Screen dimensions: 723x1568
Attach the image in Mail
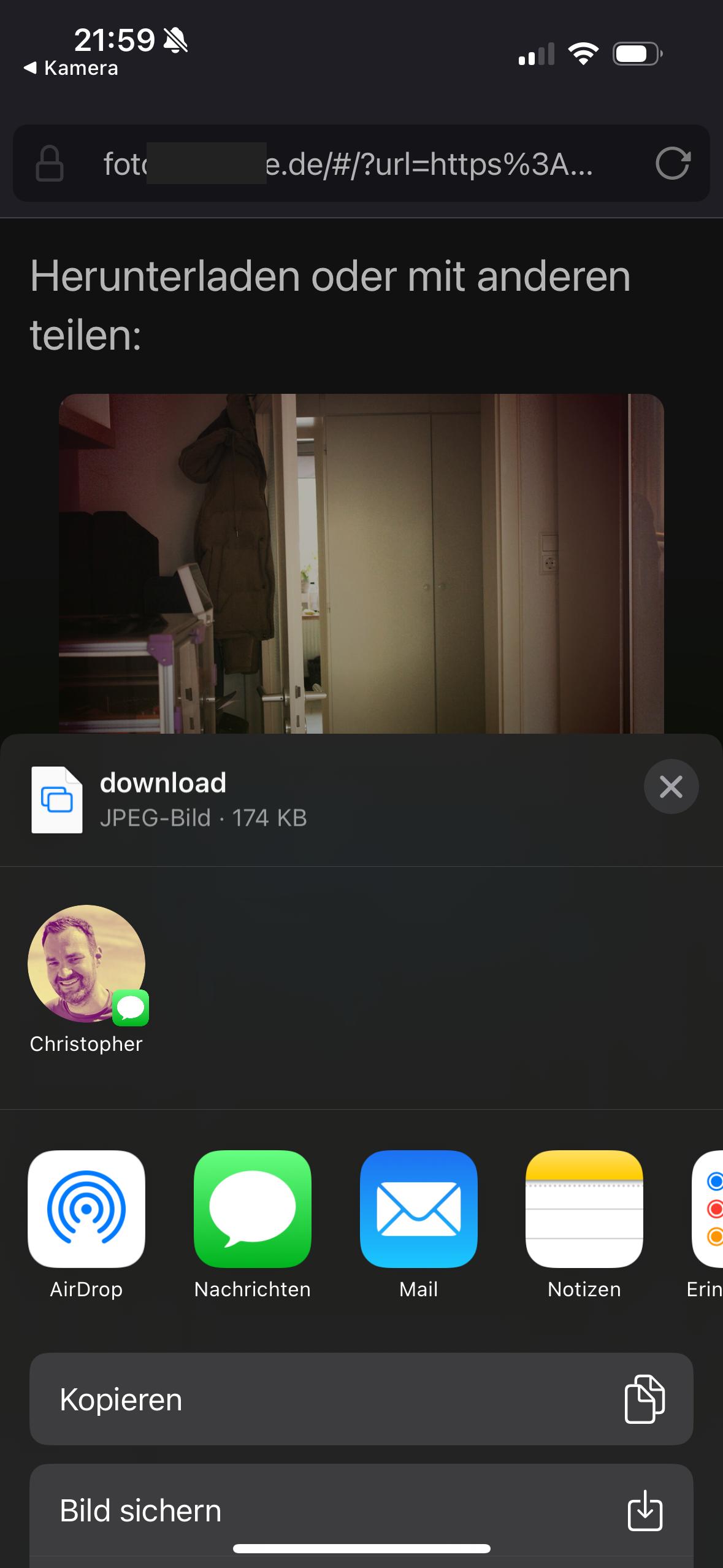click(x=419, y=1225)
